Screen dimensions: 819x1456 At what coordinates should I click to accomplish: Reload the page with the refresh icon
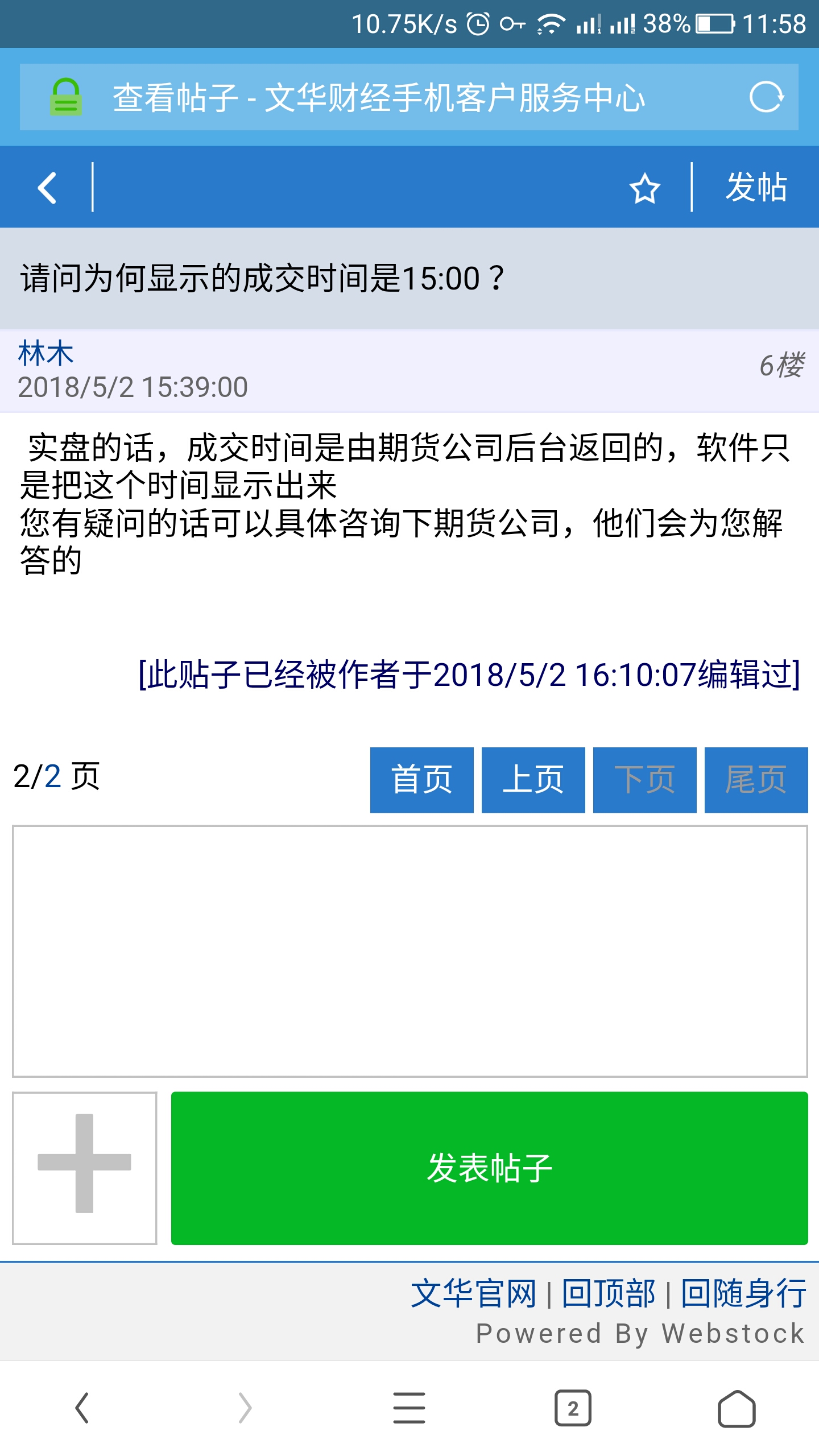(x=766, y=97)
